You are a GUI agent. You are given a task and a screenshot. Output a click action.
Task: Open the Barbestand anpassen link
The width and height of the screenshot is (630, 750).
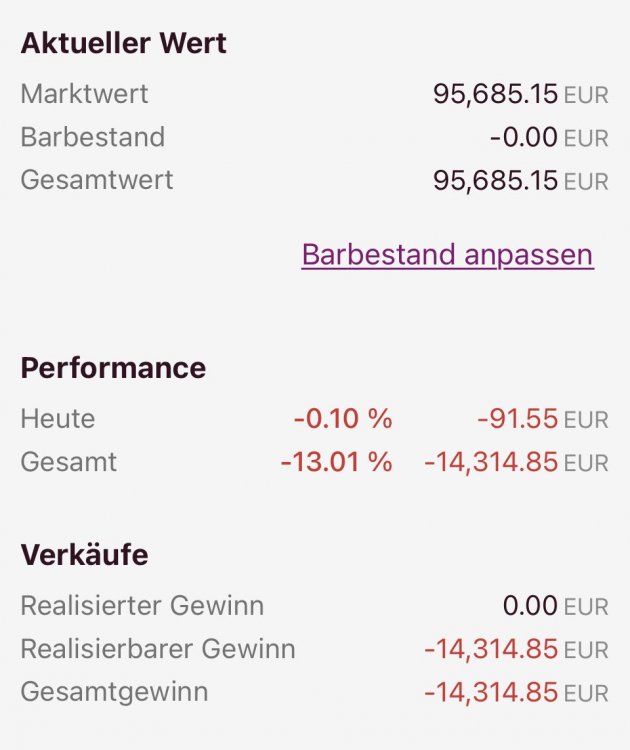click(x=447, y=254)
